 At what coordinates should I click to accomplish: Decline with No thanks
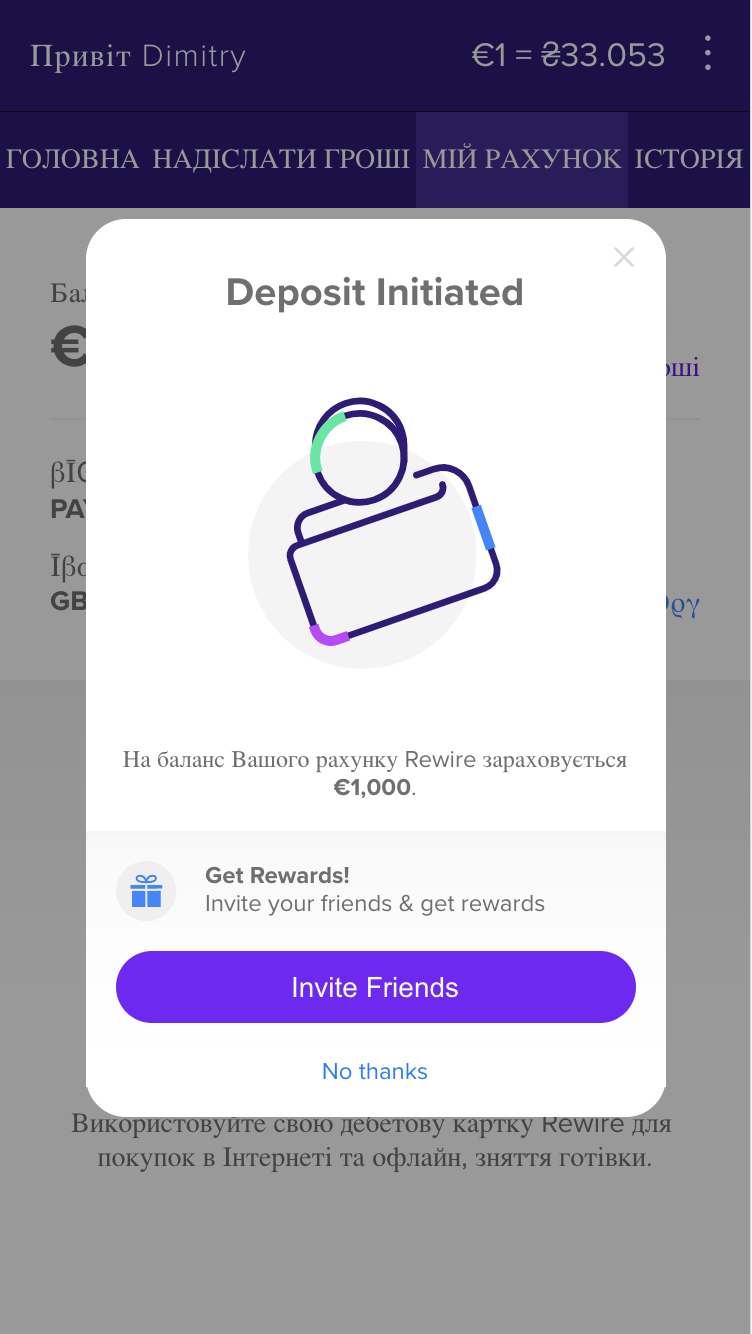375,1071
